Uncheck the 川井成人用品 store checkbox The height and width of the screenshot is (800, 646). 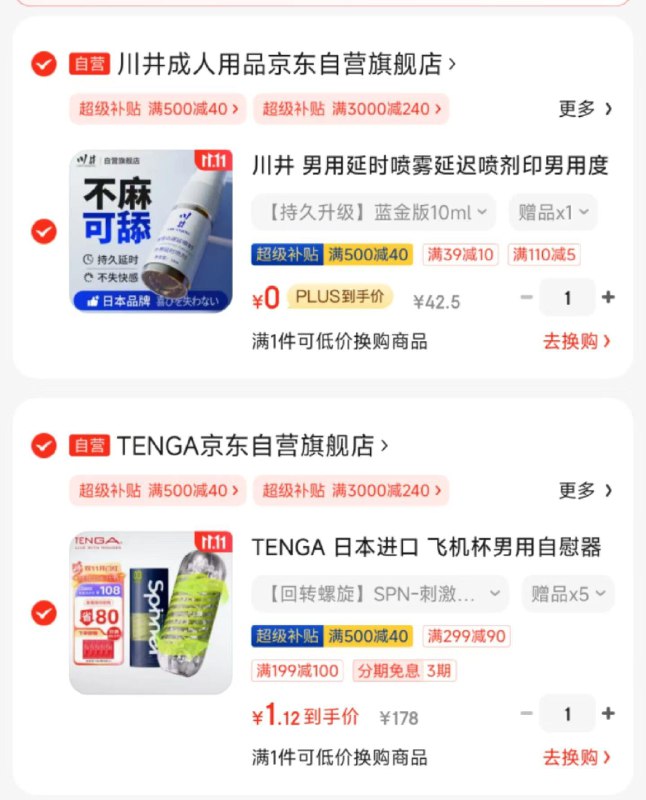(x=43, y=64)
